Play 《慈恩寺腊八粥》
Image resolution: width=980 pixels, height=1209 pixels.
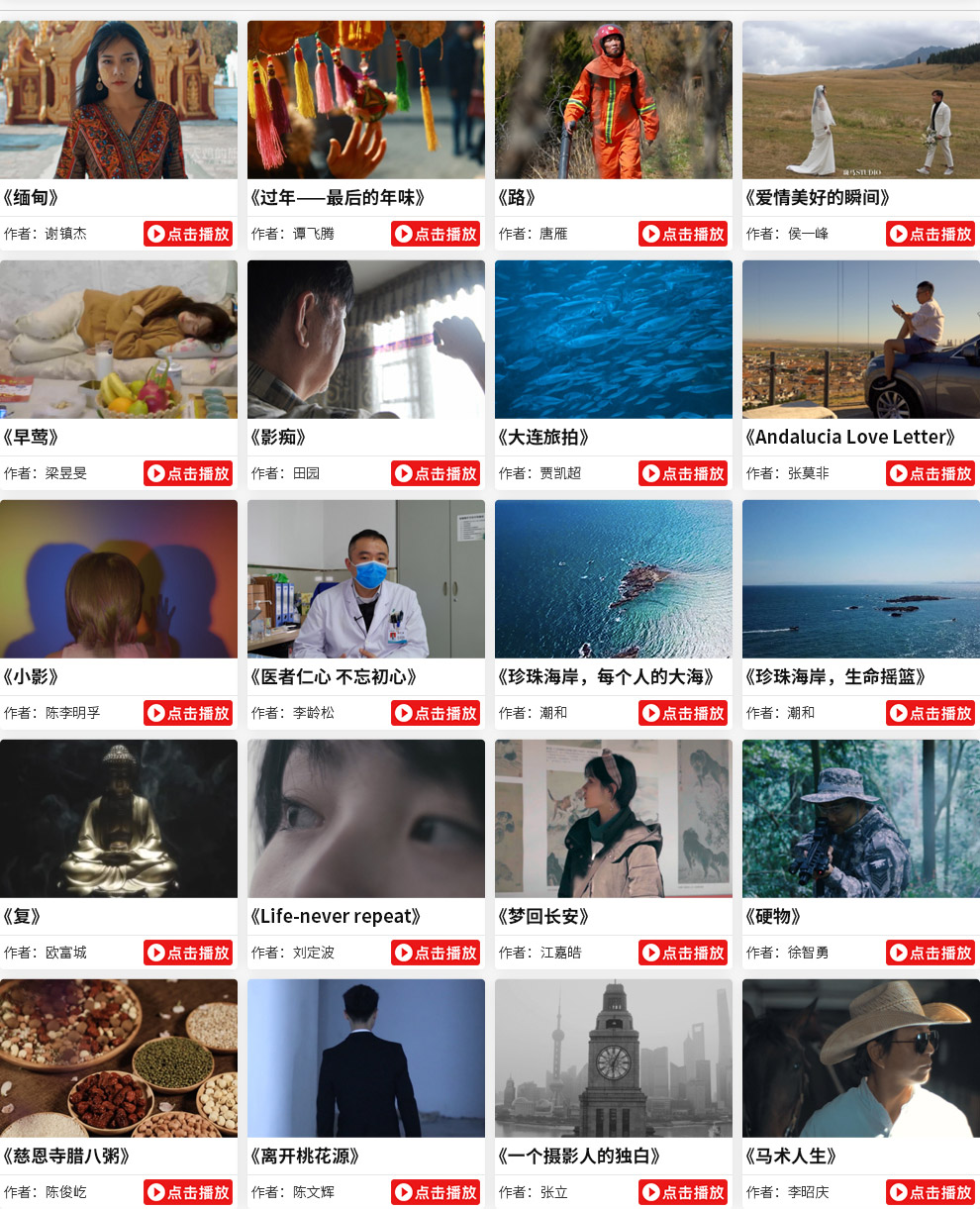coord(188,1192)
